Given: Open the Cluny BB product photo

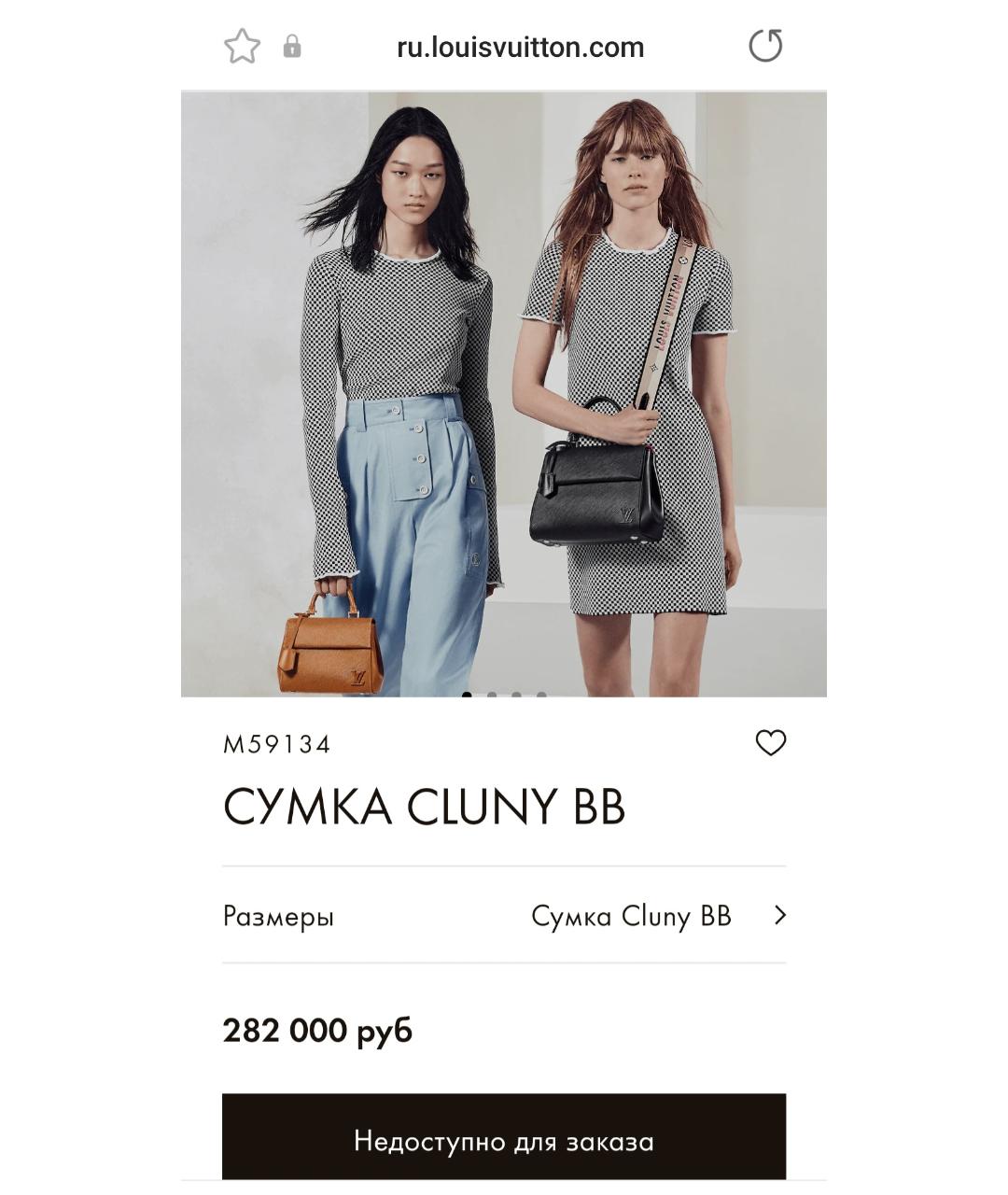Looking at the screenshot, I should point(504,394).
